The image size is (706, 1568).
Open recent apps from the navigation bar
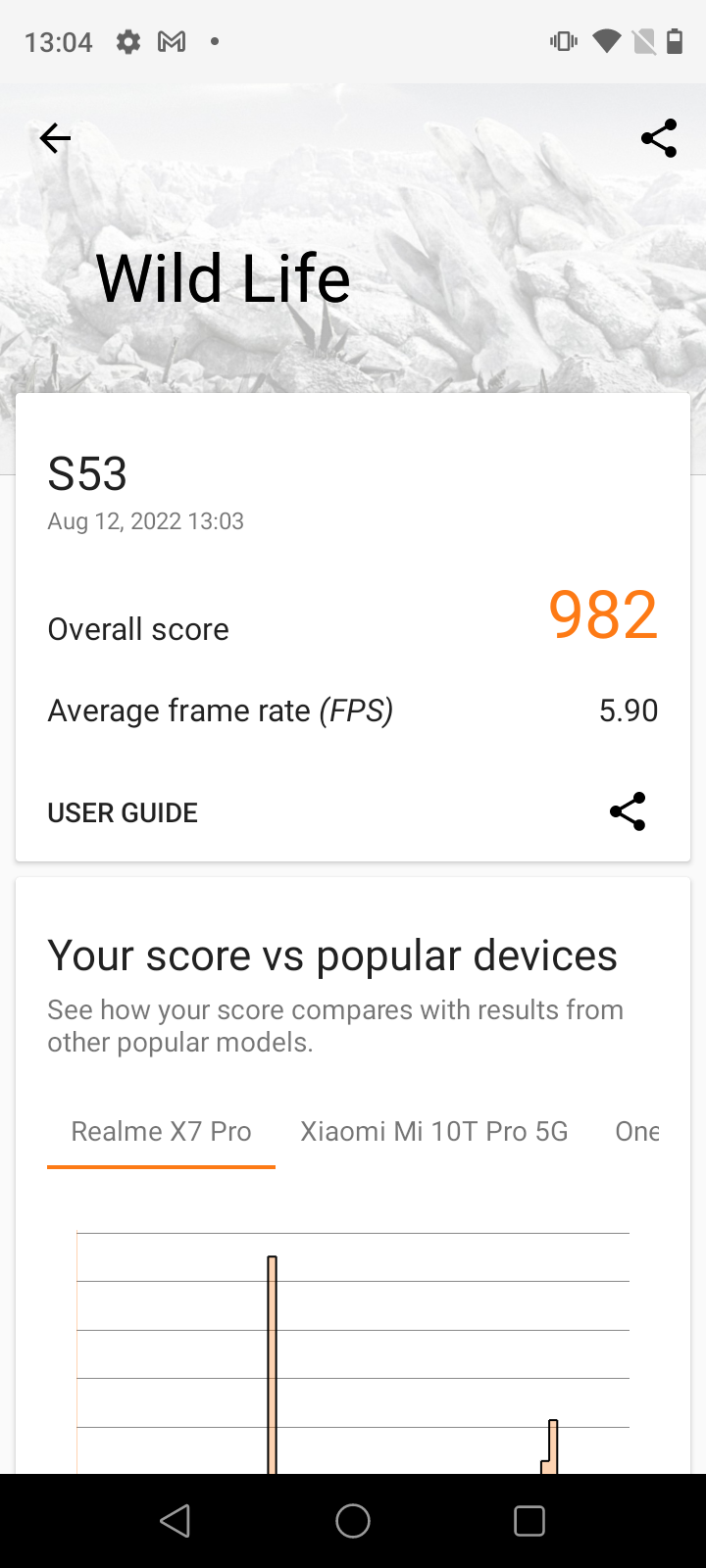tap(529, 1521)
